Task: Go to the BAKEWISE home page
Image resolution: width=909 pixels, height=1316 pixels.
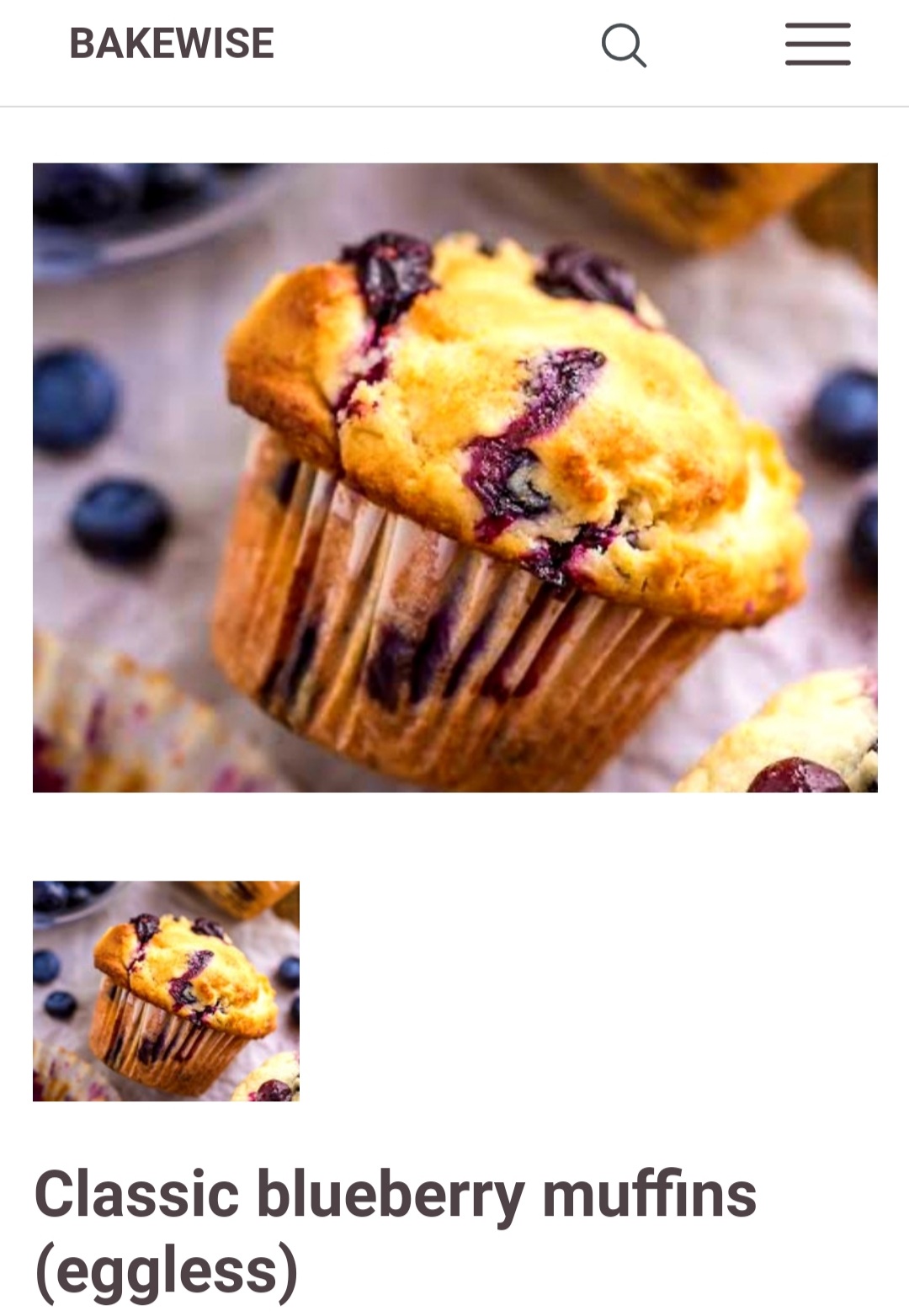Action: 172,44
